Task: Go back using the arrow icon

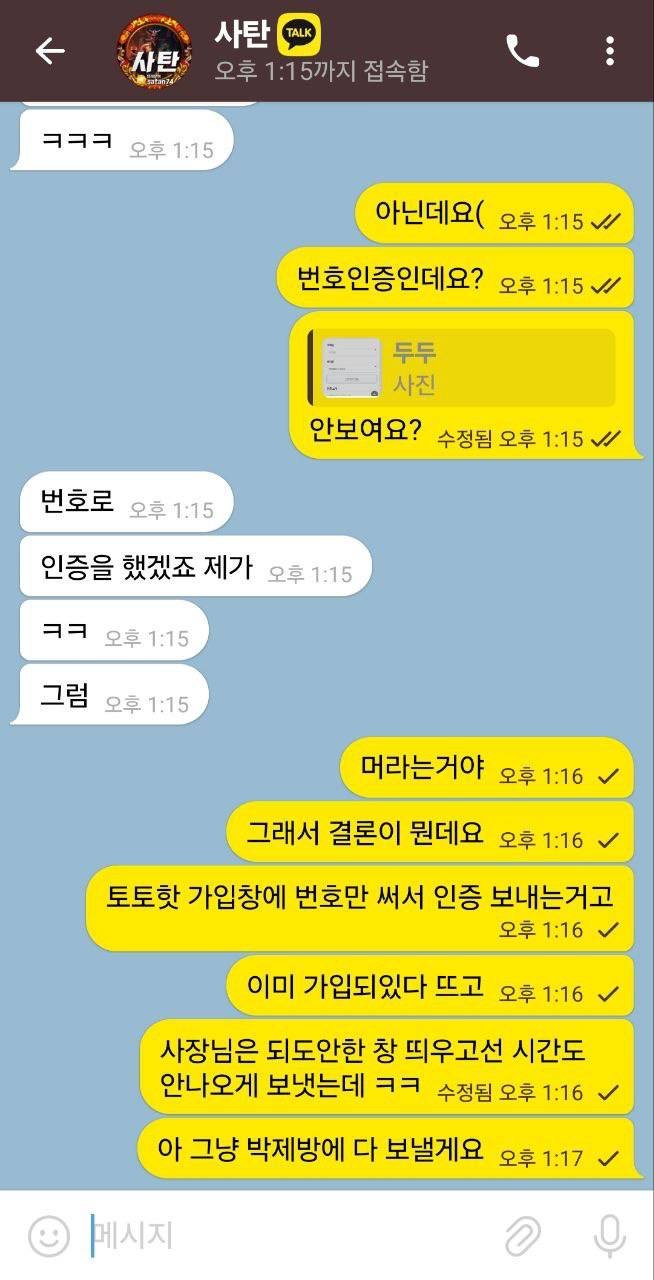Action: (x=49, y=51)
